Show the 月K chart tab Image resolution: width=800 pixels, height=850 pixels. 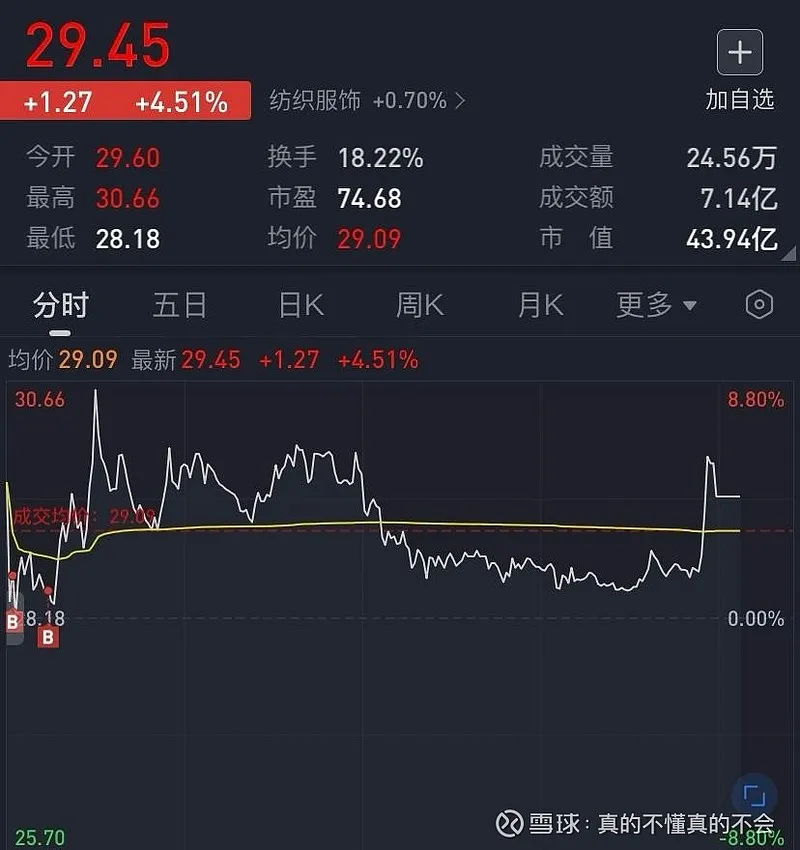point(540,305)
